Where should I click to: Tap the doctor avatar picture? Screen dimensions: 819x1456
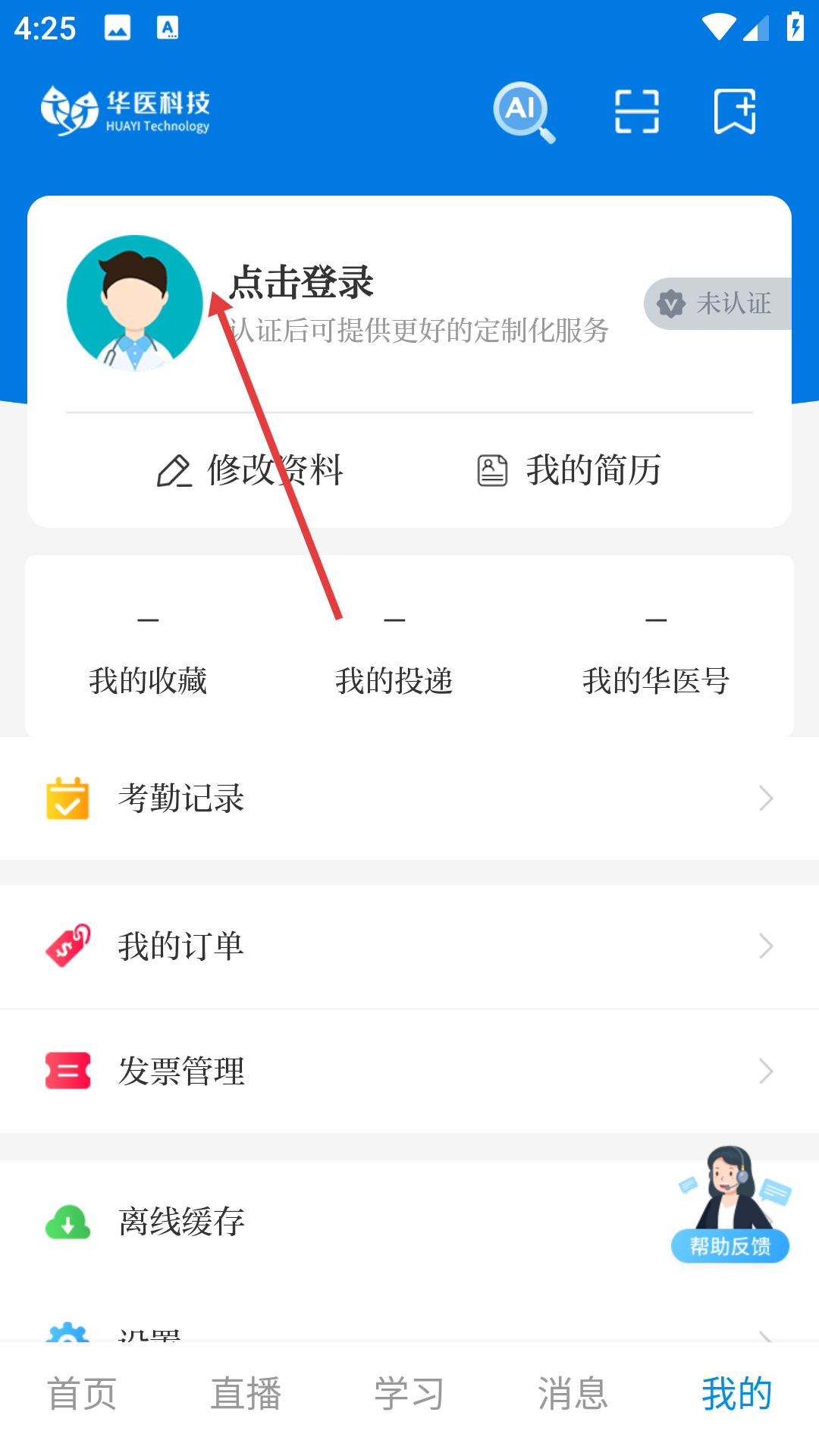pyautogui.click(x=134, y=303)
